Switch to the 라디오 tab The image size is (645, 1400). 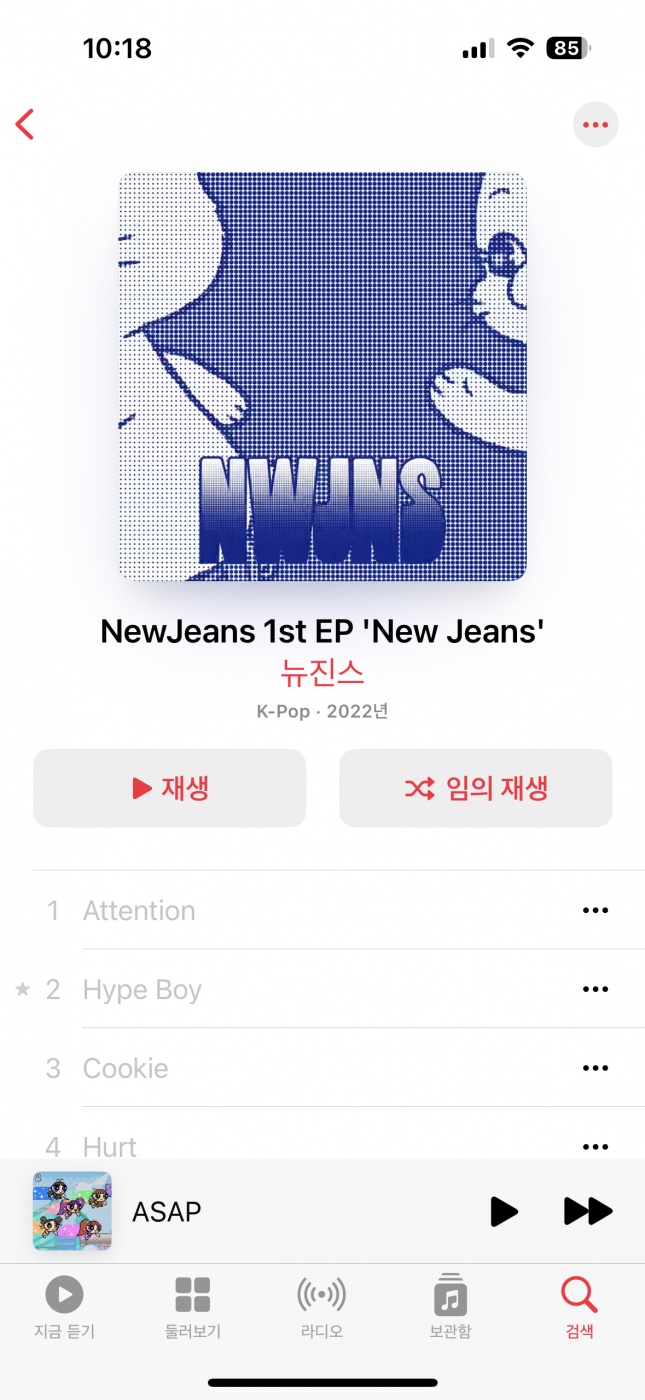(x=321, y=1307)
